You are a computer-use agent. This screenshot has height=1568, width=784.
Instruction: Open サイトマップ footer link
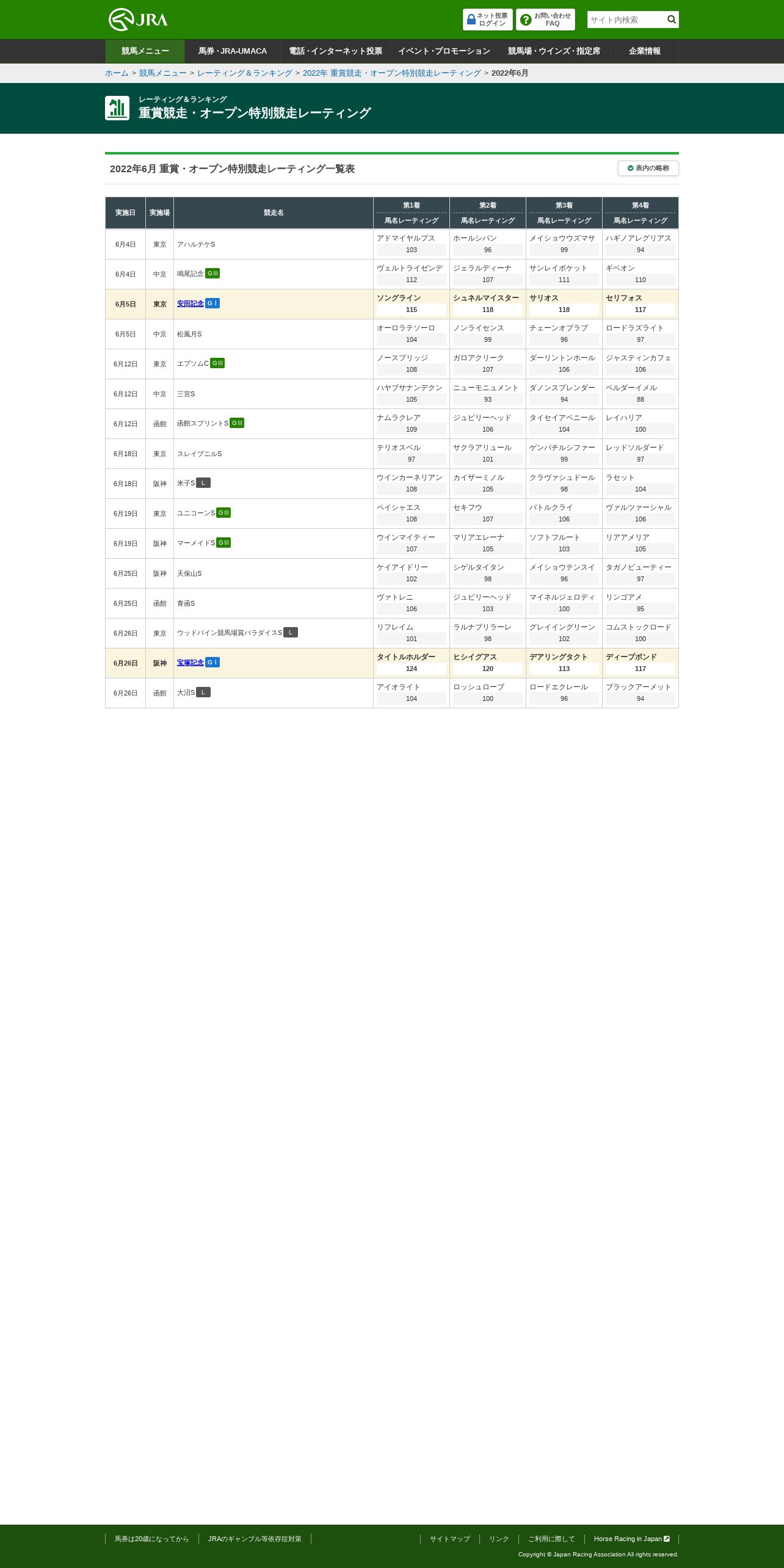click(x=450, y=1539)
